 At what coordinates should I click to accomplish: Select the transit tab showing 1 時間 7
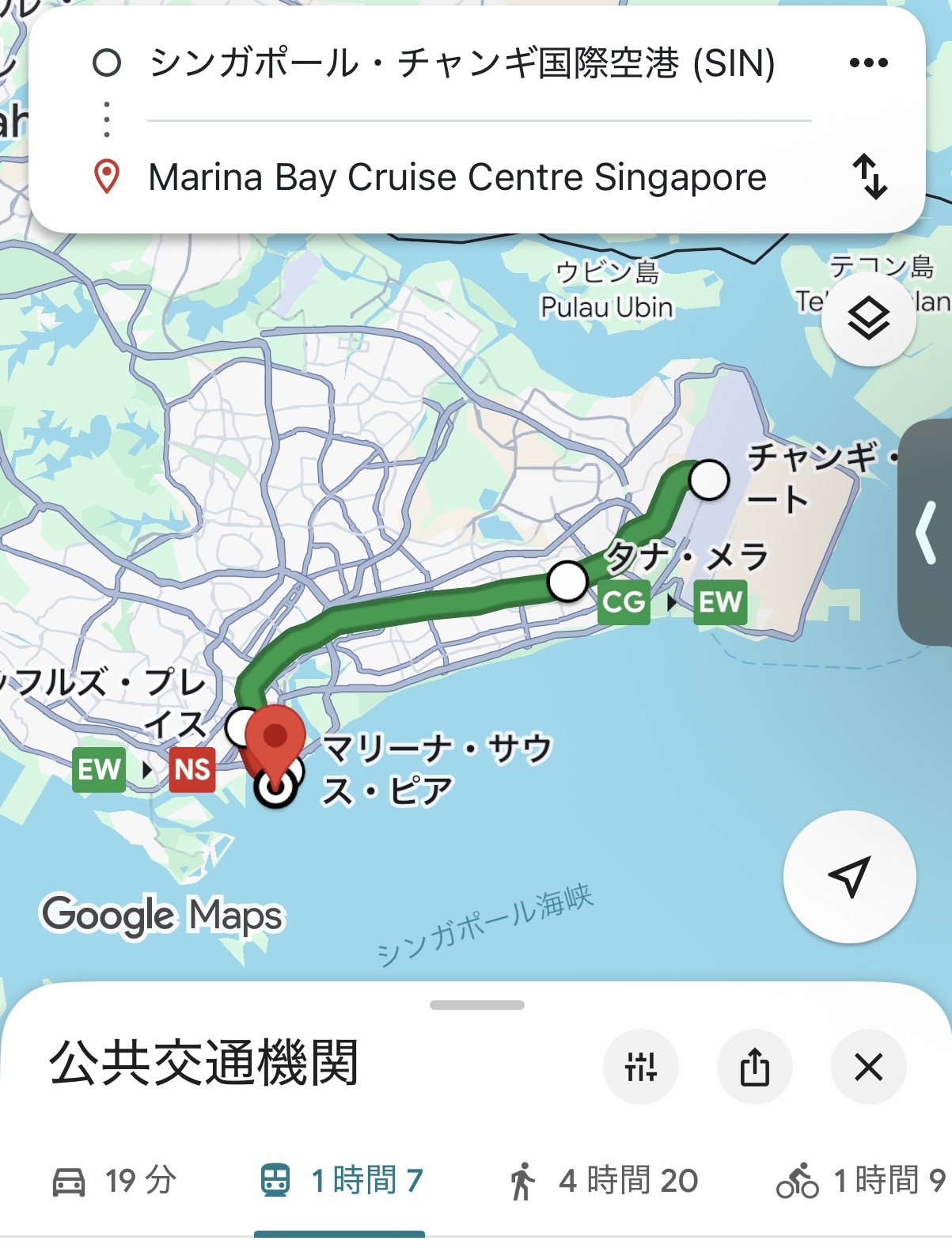click(x=341, y=1181)
